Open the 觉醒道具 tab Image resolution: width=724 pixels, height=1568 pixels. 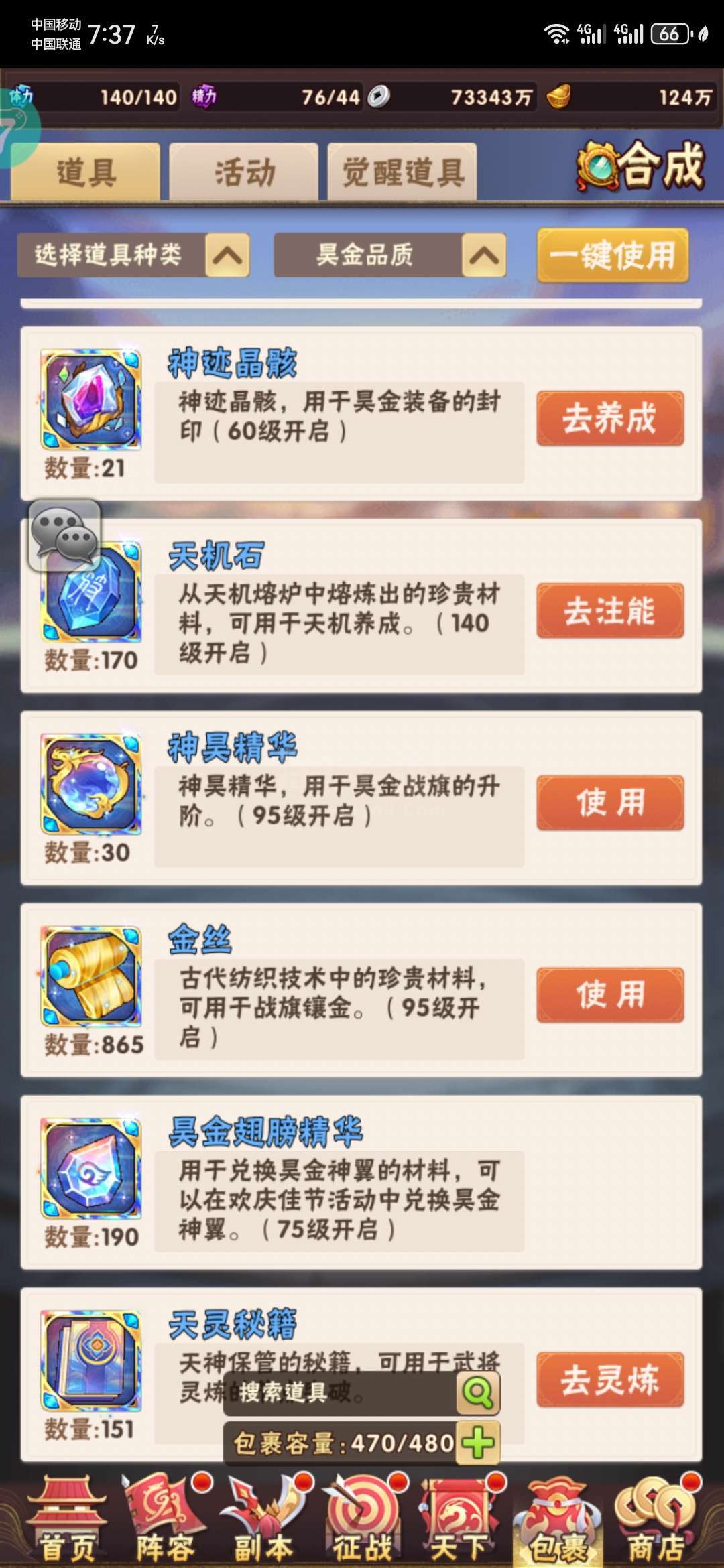click(402, 172)
